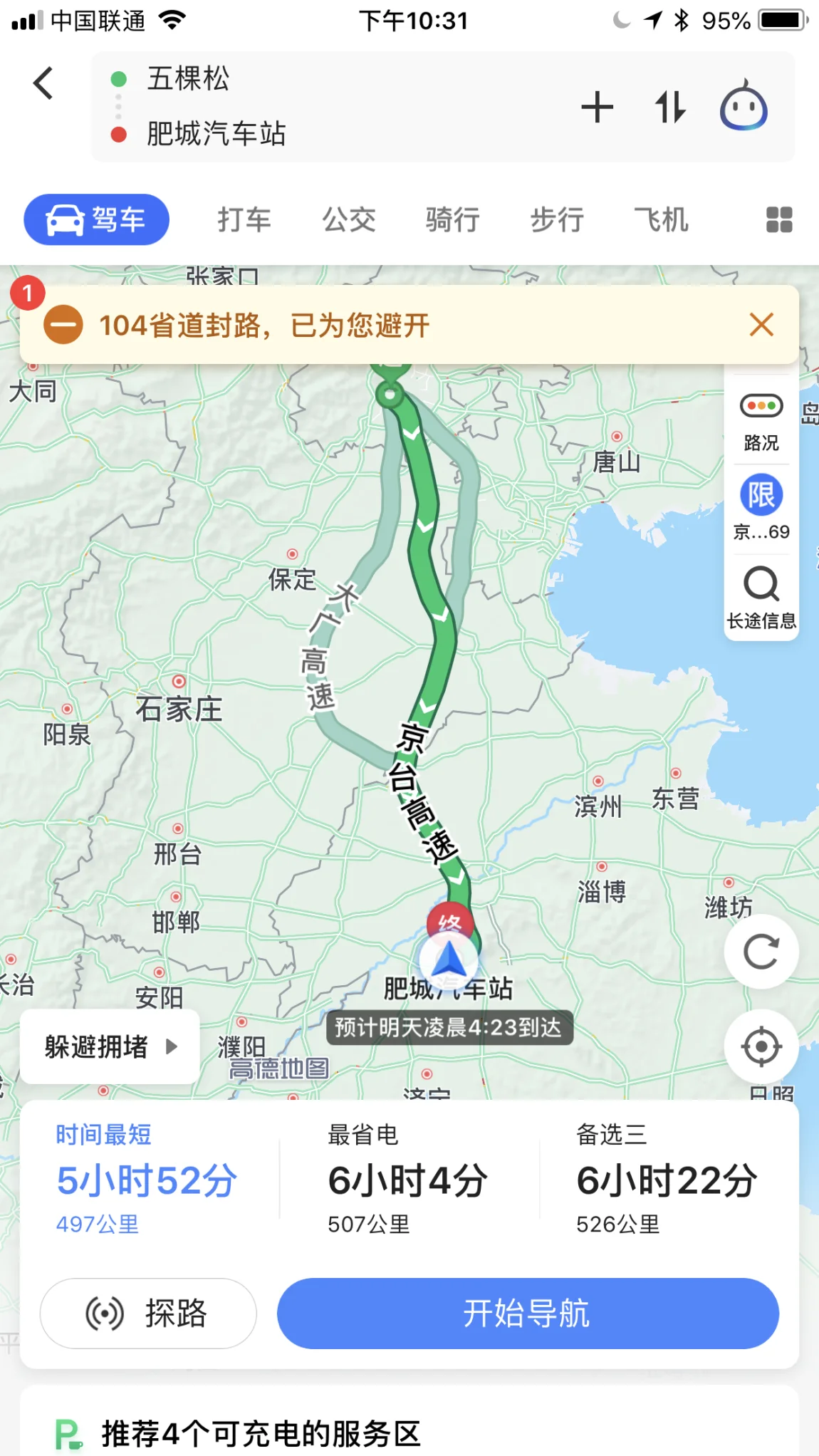The height and width of the screenshot is (1456, 819).
Task: Dismiss the 104省道封路 notice
Action: (x=761, y=325)
